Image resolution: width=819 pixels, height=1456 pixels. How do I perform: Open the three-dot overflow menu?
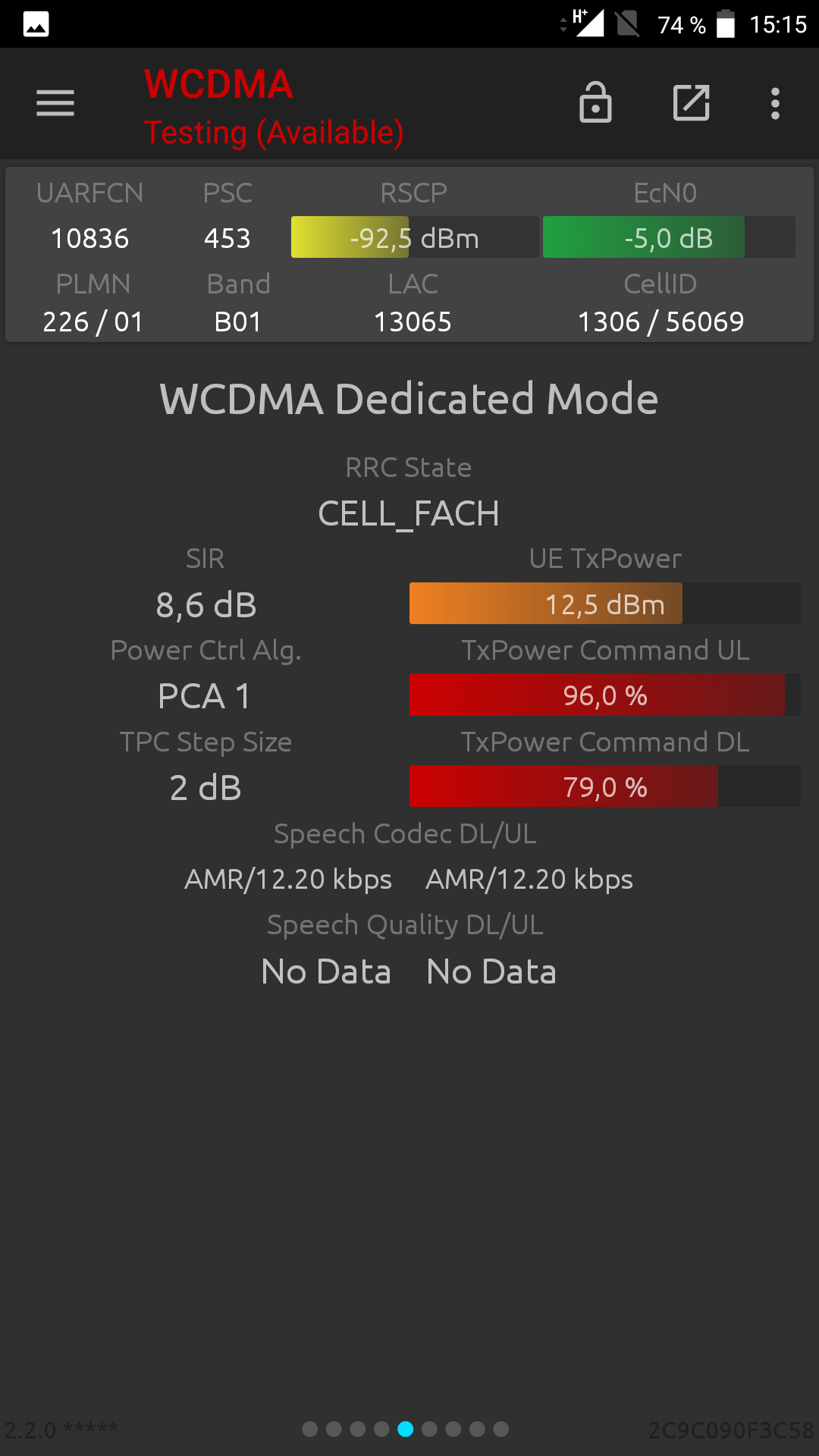click(x=775, y=103)
